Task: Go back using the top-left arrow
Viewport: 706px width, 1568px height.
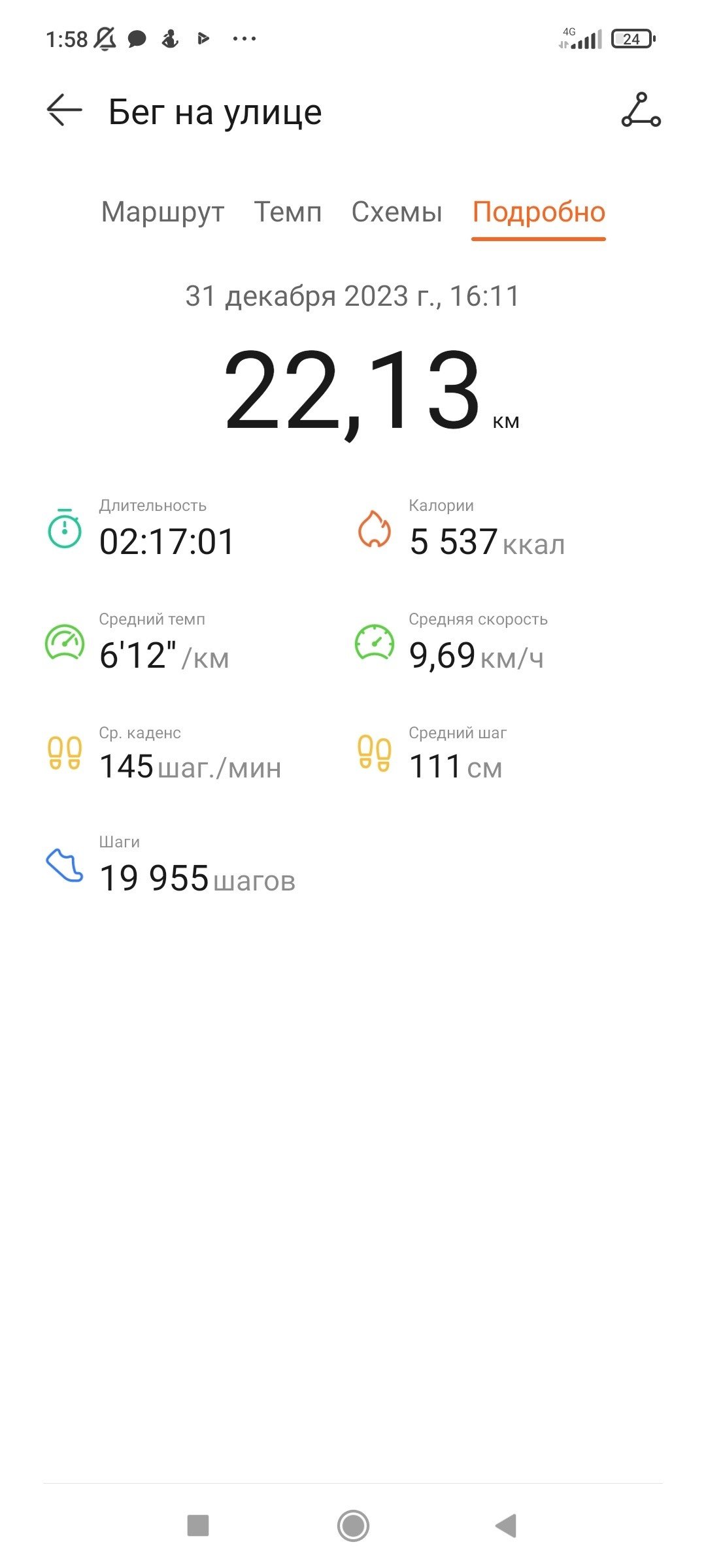Action: pos(64,110)
